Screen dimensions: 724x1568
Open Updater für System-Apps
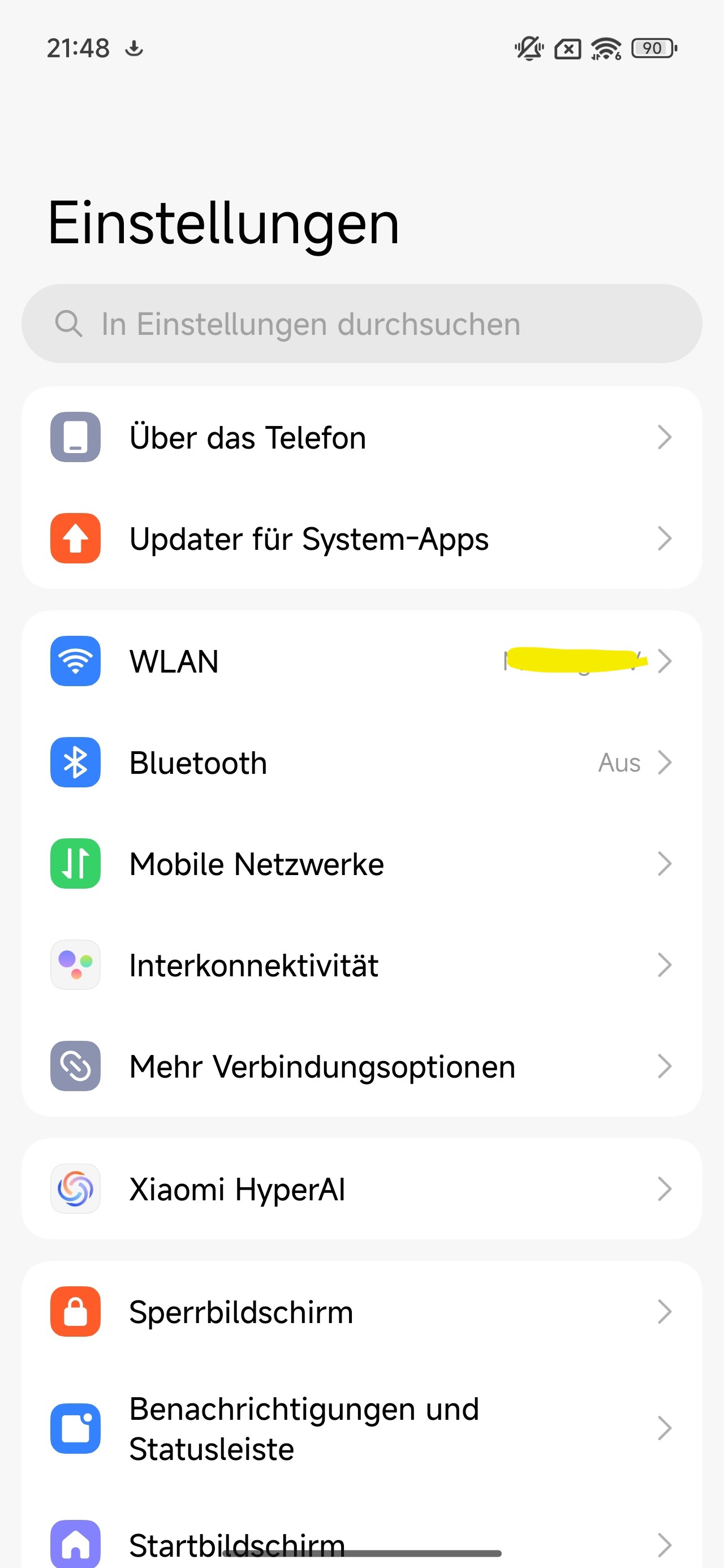click(361, 539)
